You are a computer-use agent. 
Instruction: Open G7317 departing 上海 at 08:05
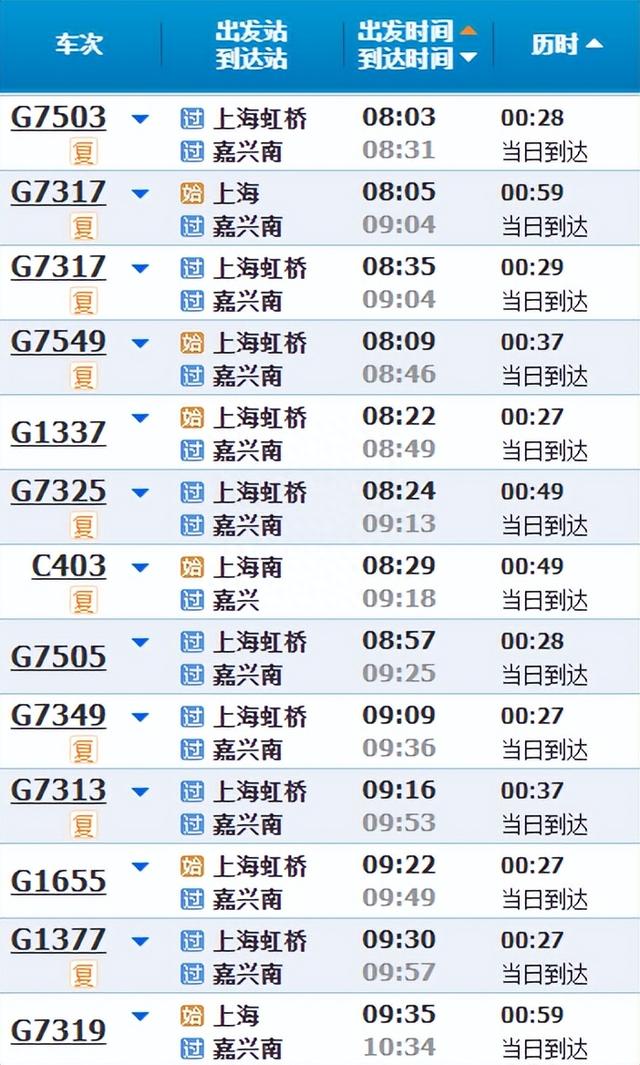click(58, 192)
